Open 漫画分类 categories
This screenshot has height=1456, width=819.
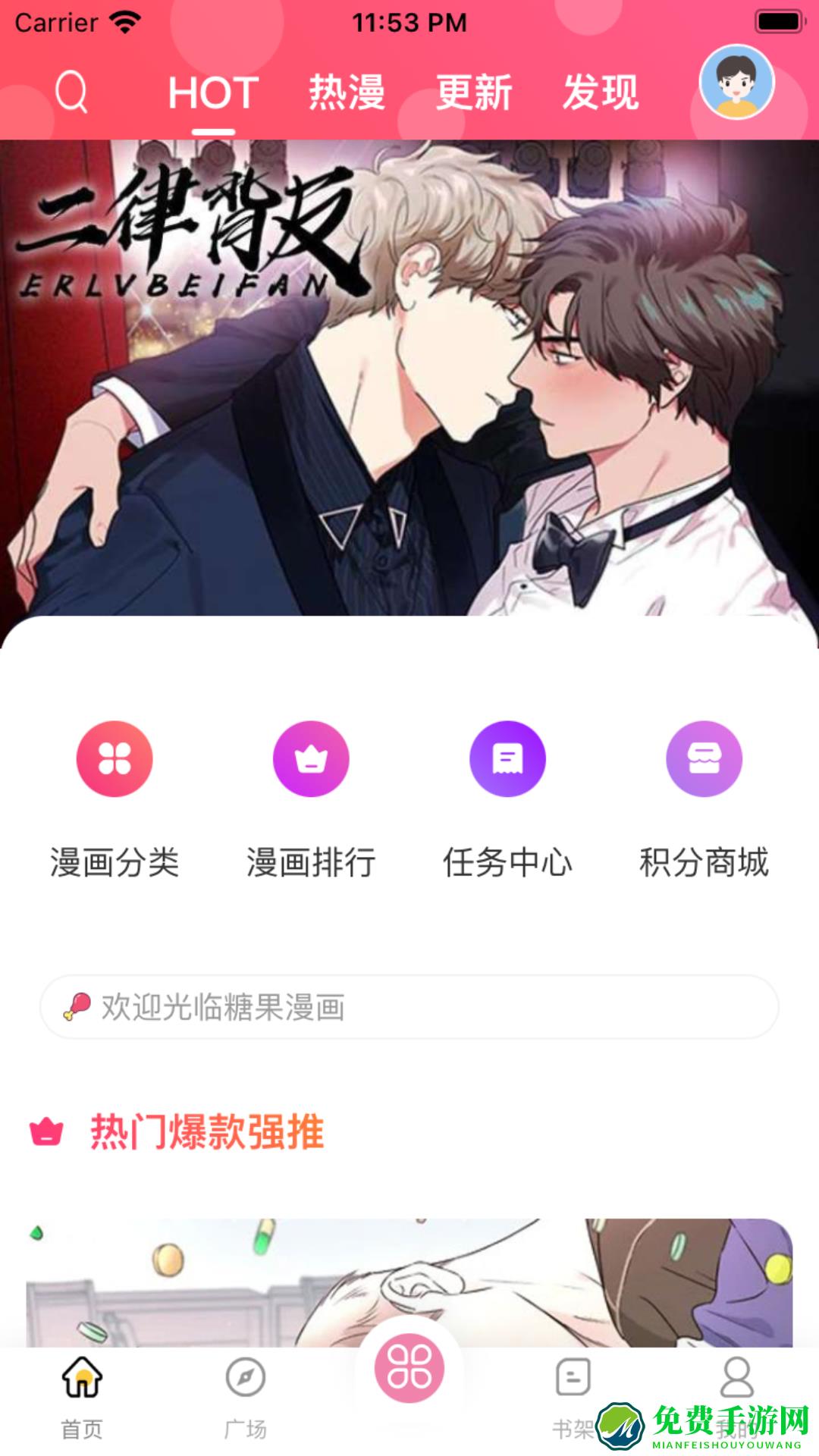[115, 796]
